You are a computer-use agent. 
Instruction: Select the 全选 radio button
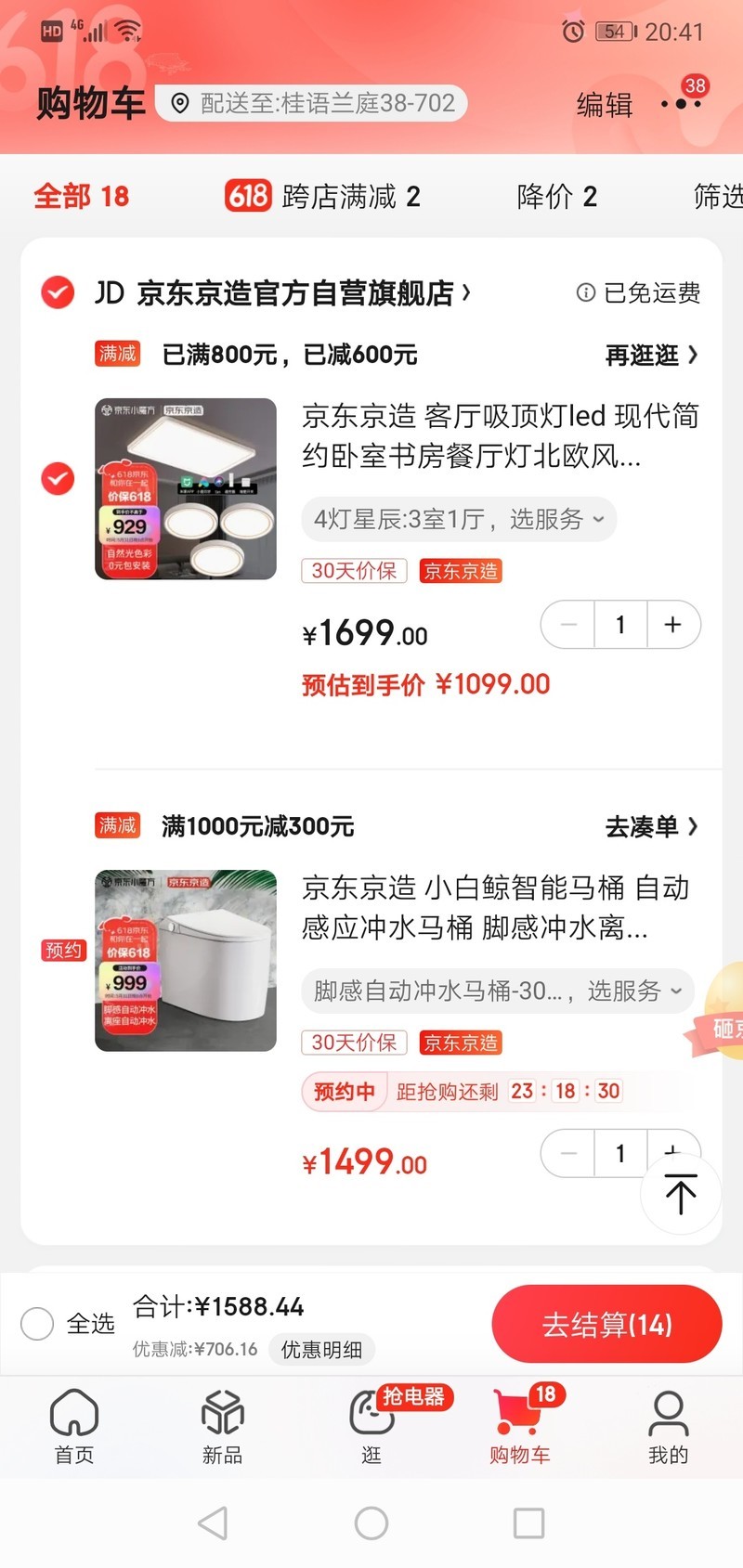coord(37,1323)
